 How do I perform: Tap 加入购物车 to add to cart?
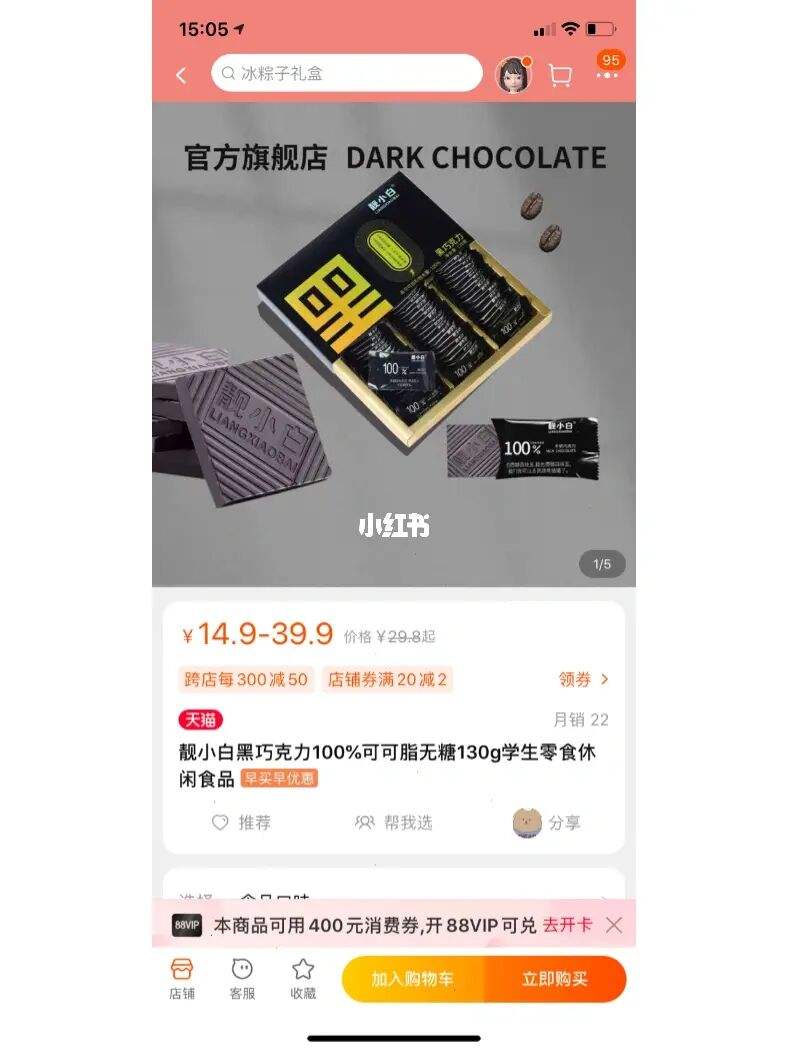coord(413,979)
